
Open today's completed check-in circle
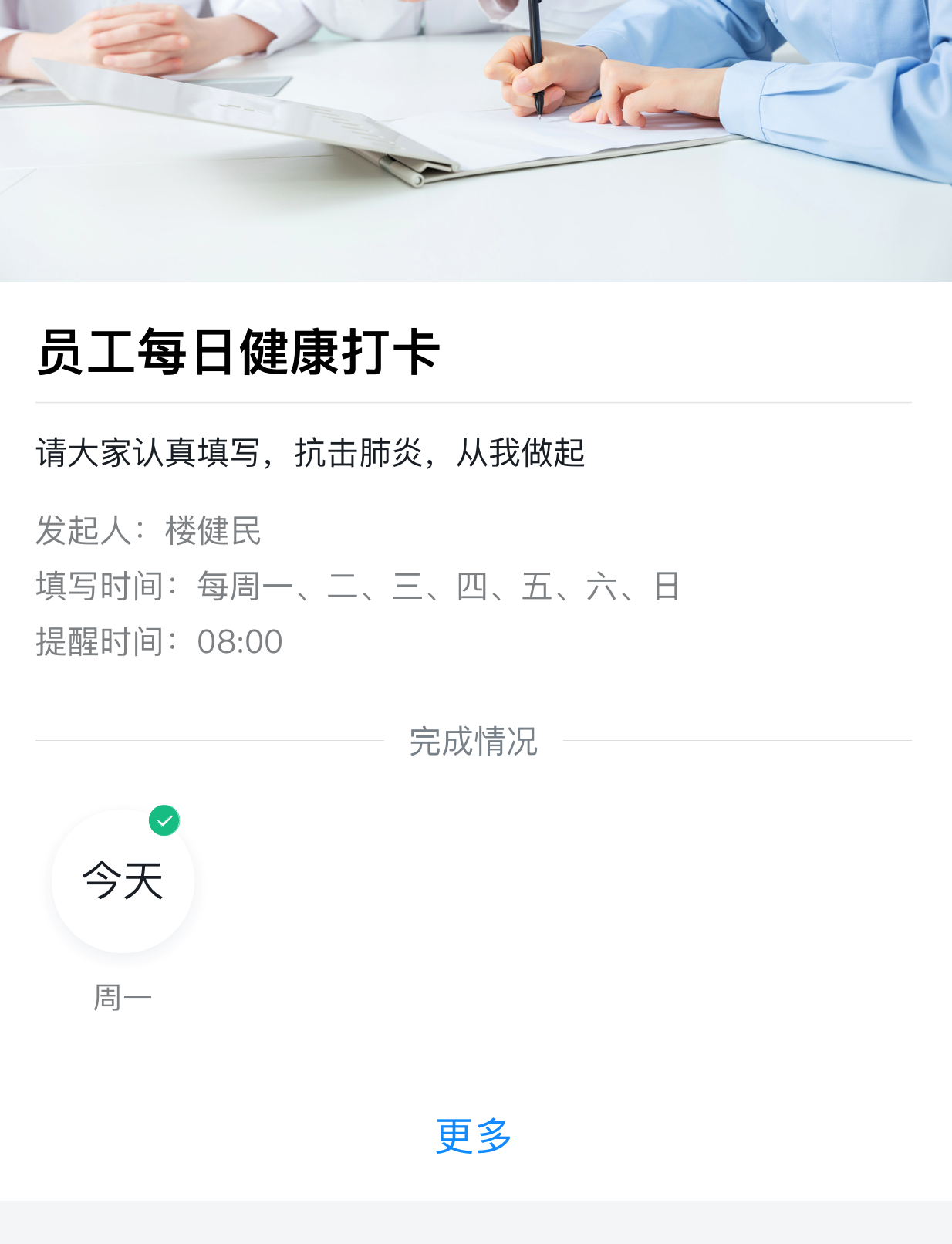pyautogui.click(x=123, y=881)
